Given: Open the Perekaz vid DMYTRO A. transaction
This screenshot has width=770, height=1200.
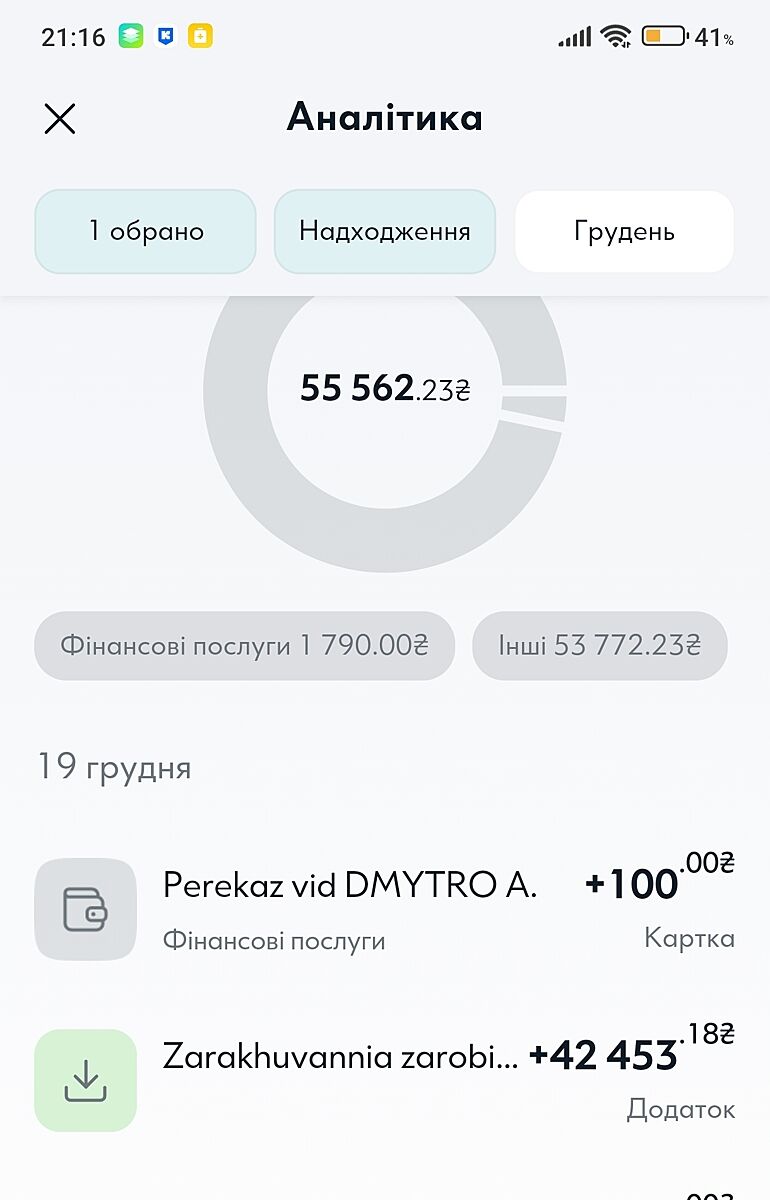Looking at the screenshot, I should click(385, 909).
